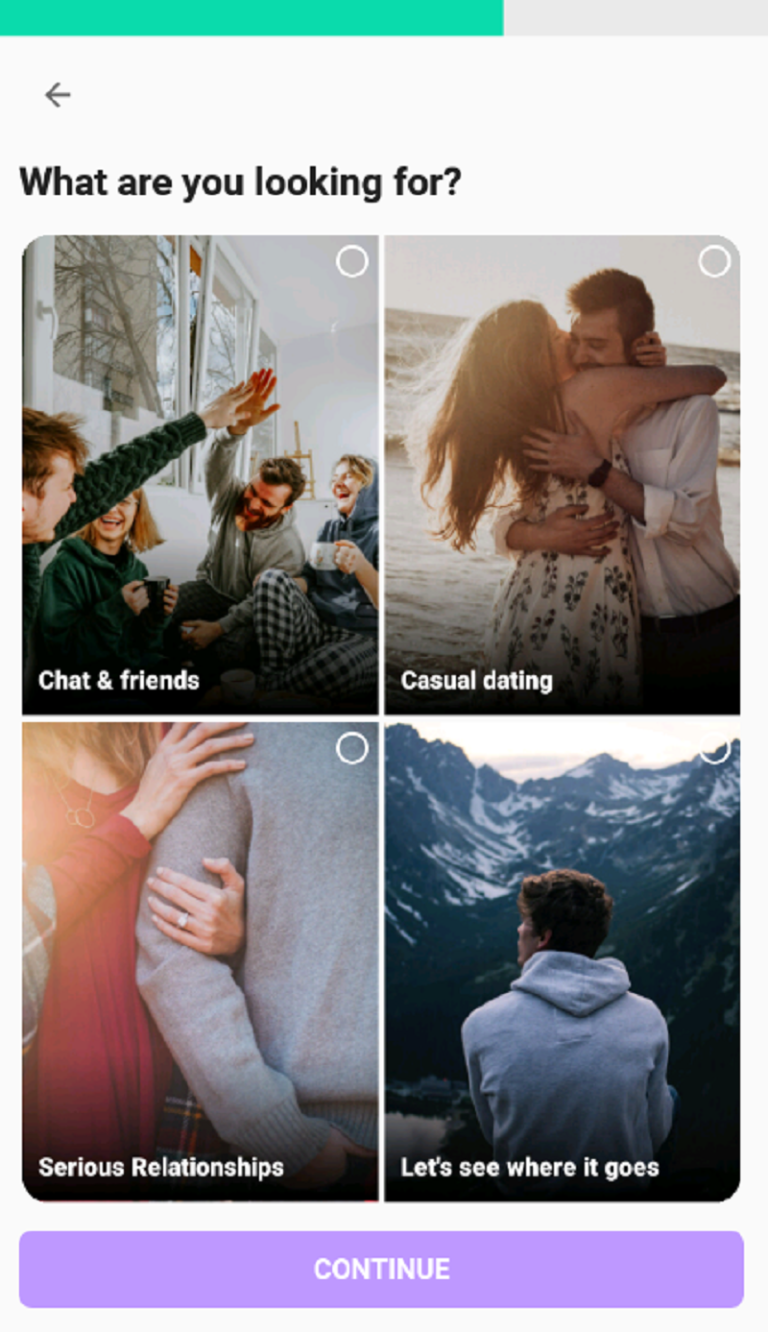Click the Let's see where it goes caption

(530, 1167)
